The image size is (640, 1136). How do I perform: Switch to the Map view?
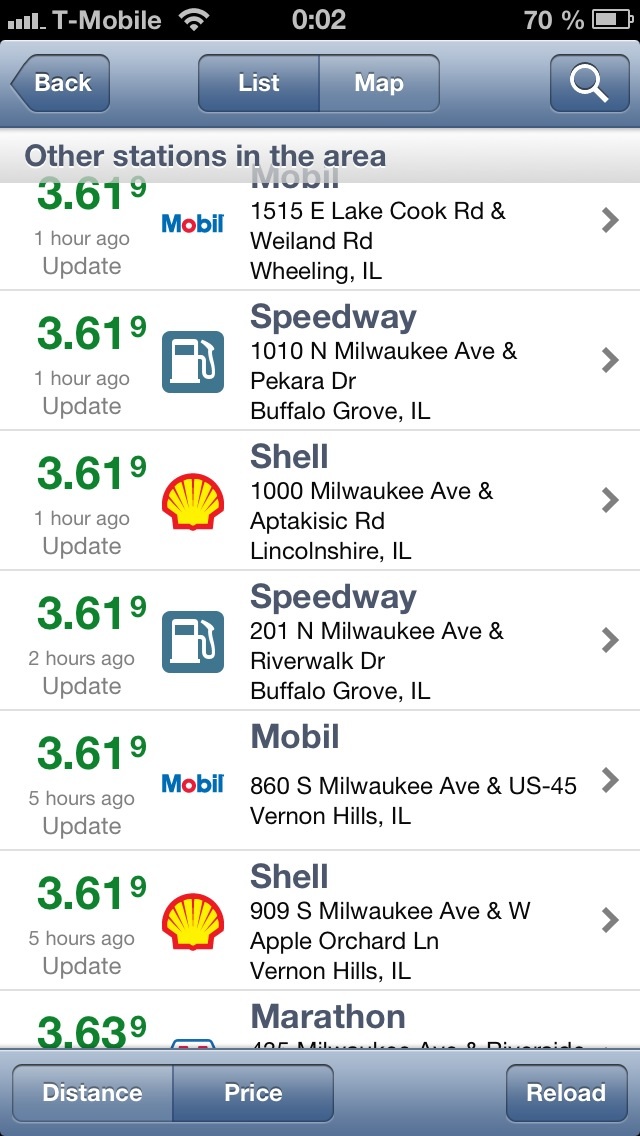coord(379,83)
